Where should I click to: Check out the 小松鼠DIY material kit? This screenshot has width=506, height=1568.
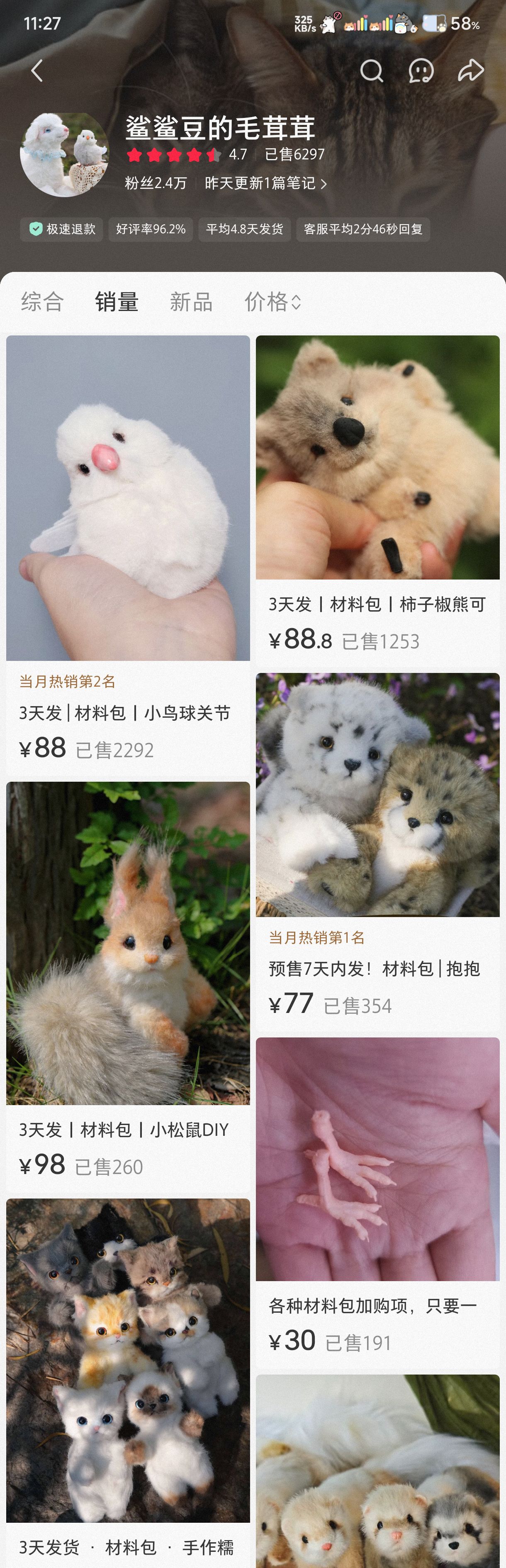click(x=128, y=944)
